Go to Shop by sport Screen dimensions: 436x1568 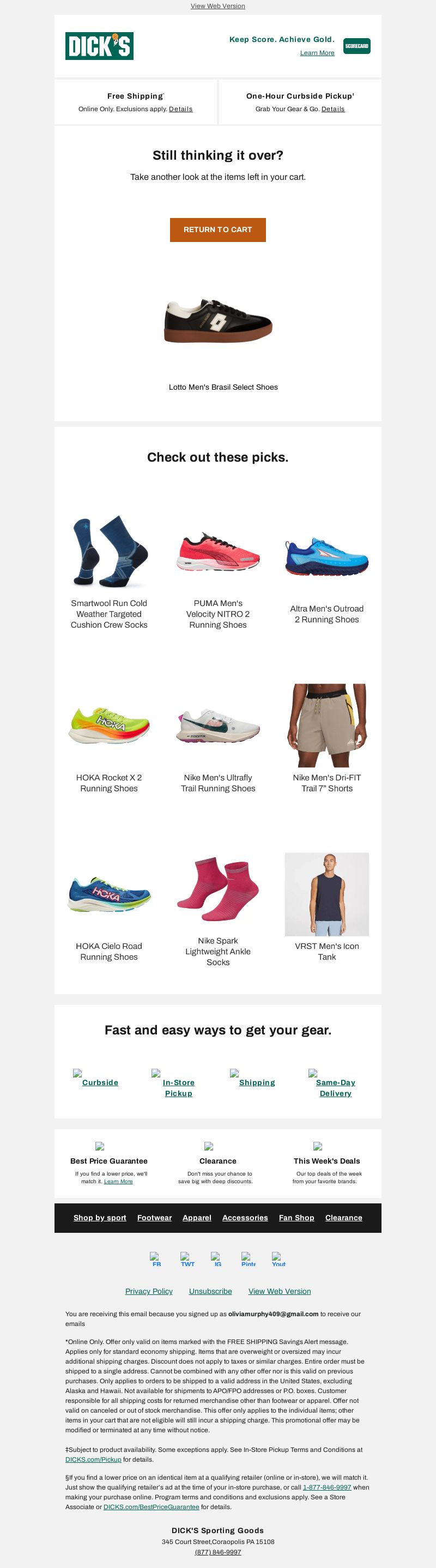(100, 1218)
